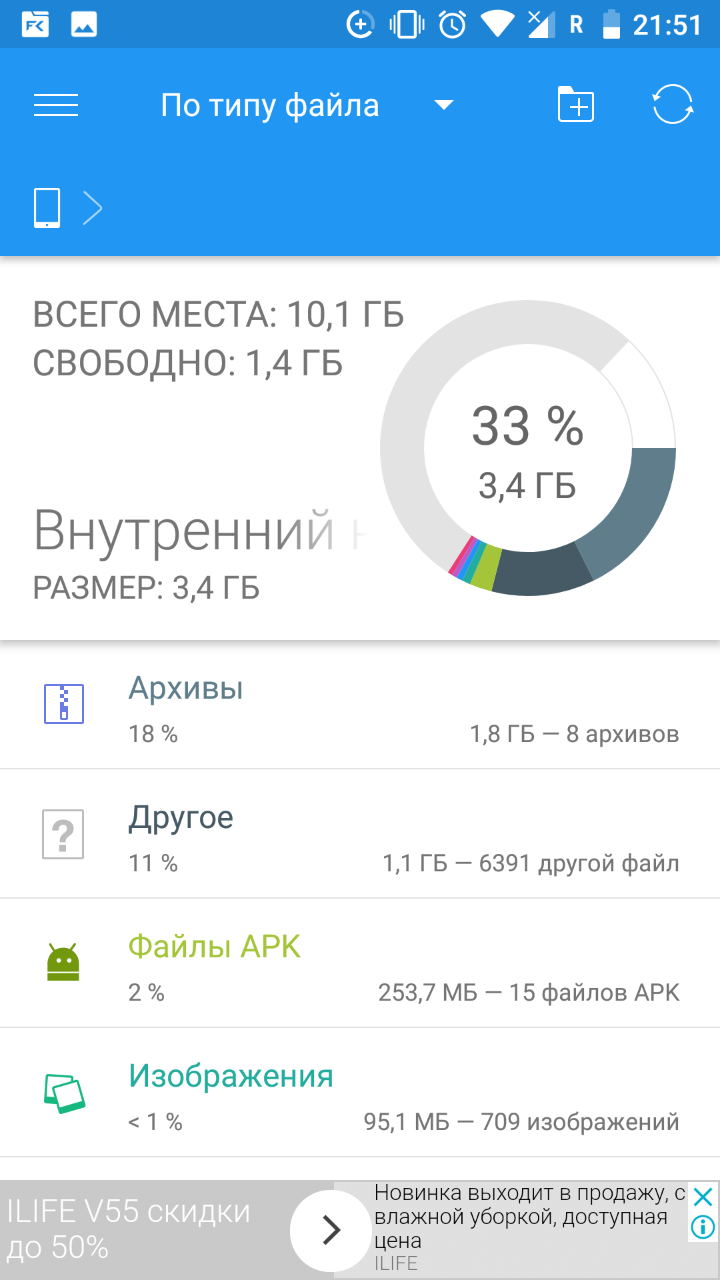Open the hamburger navigation drawer
720x1280 pixels.
(x=56, y=105)
